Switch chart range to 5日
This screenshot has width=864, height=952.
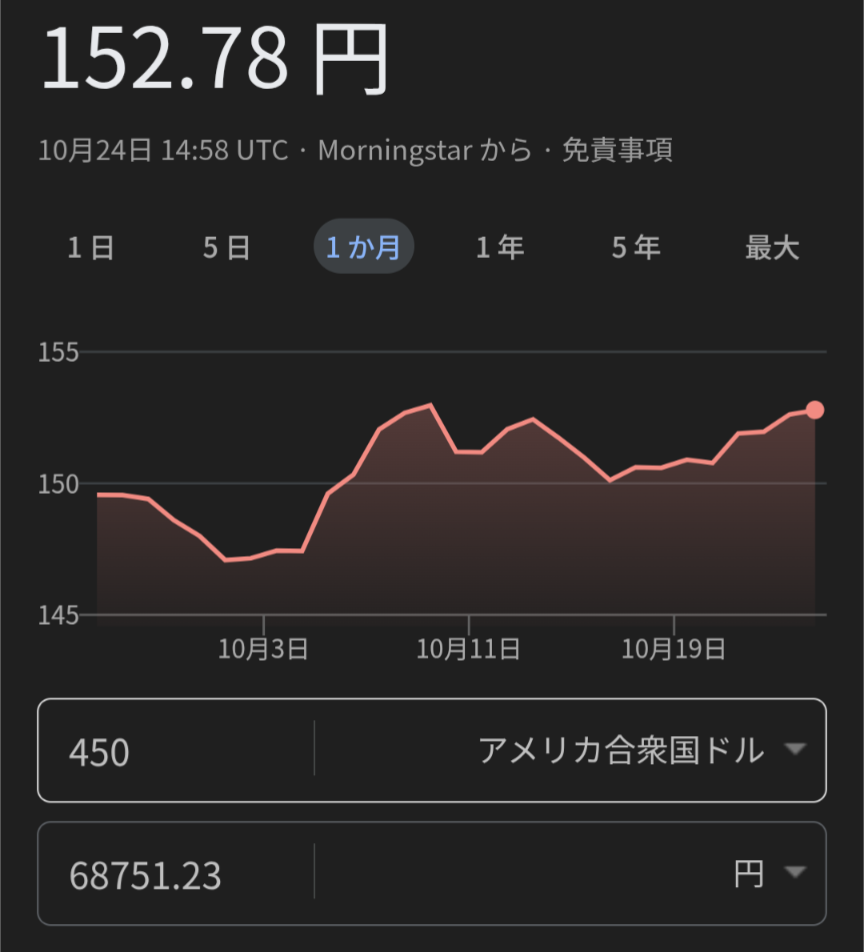(227, 247)
